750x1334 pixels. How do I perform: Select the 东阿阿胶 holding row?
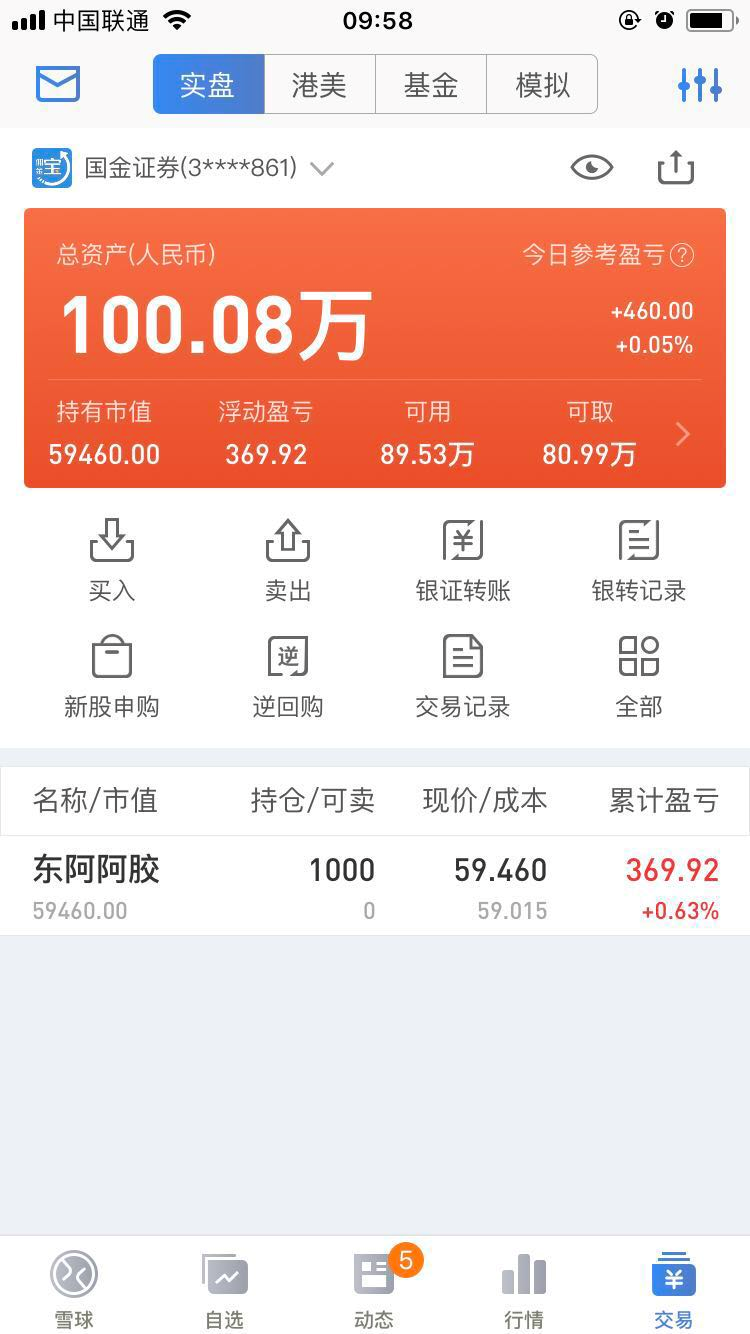coord(375,885)
